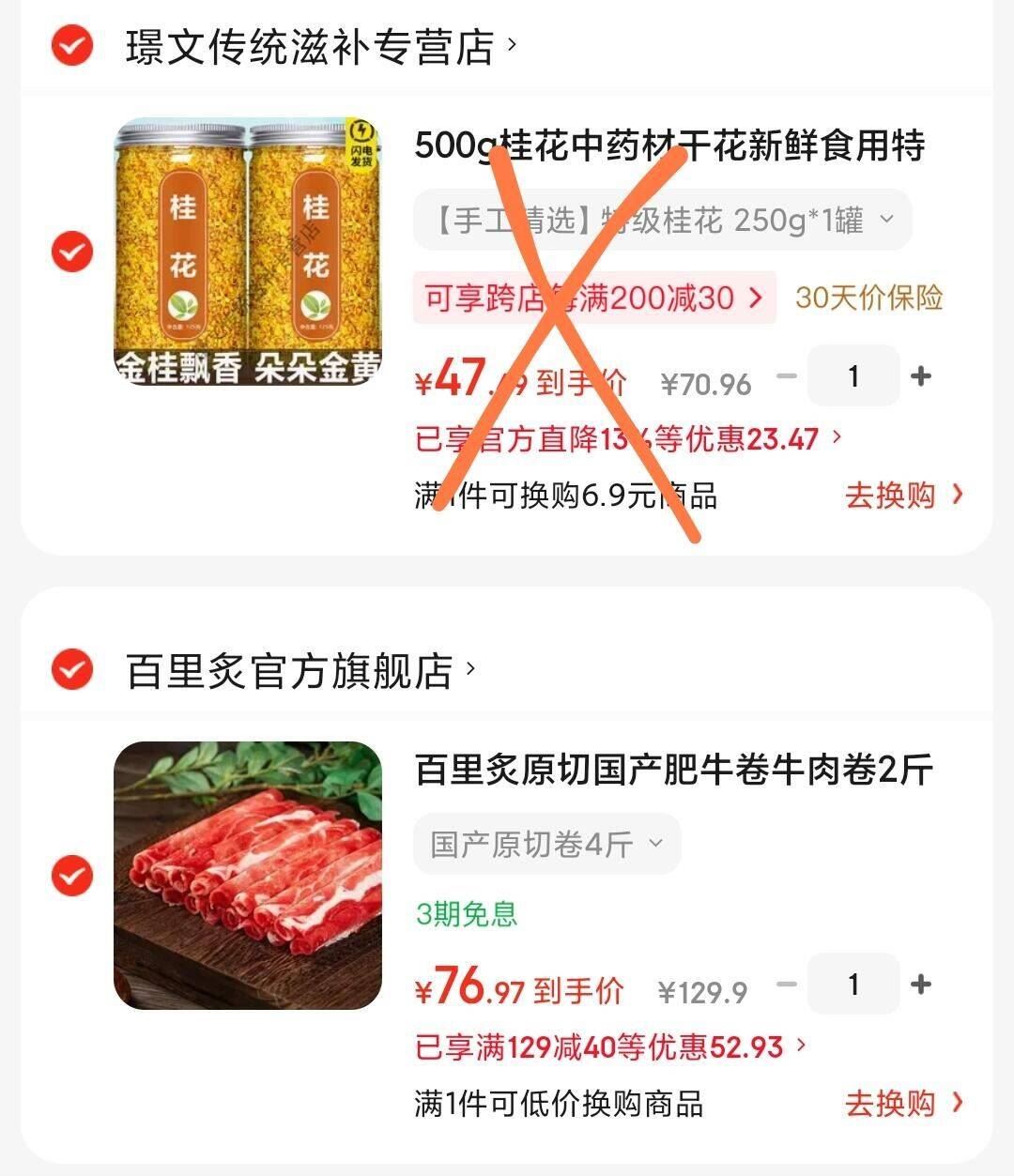Deselect the osmanthus product checkbox

(x=70, y=252)
